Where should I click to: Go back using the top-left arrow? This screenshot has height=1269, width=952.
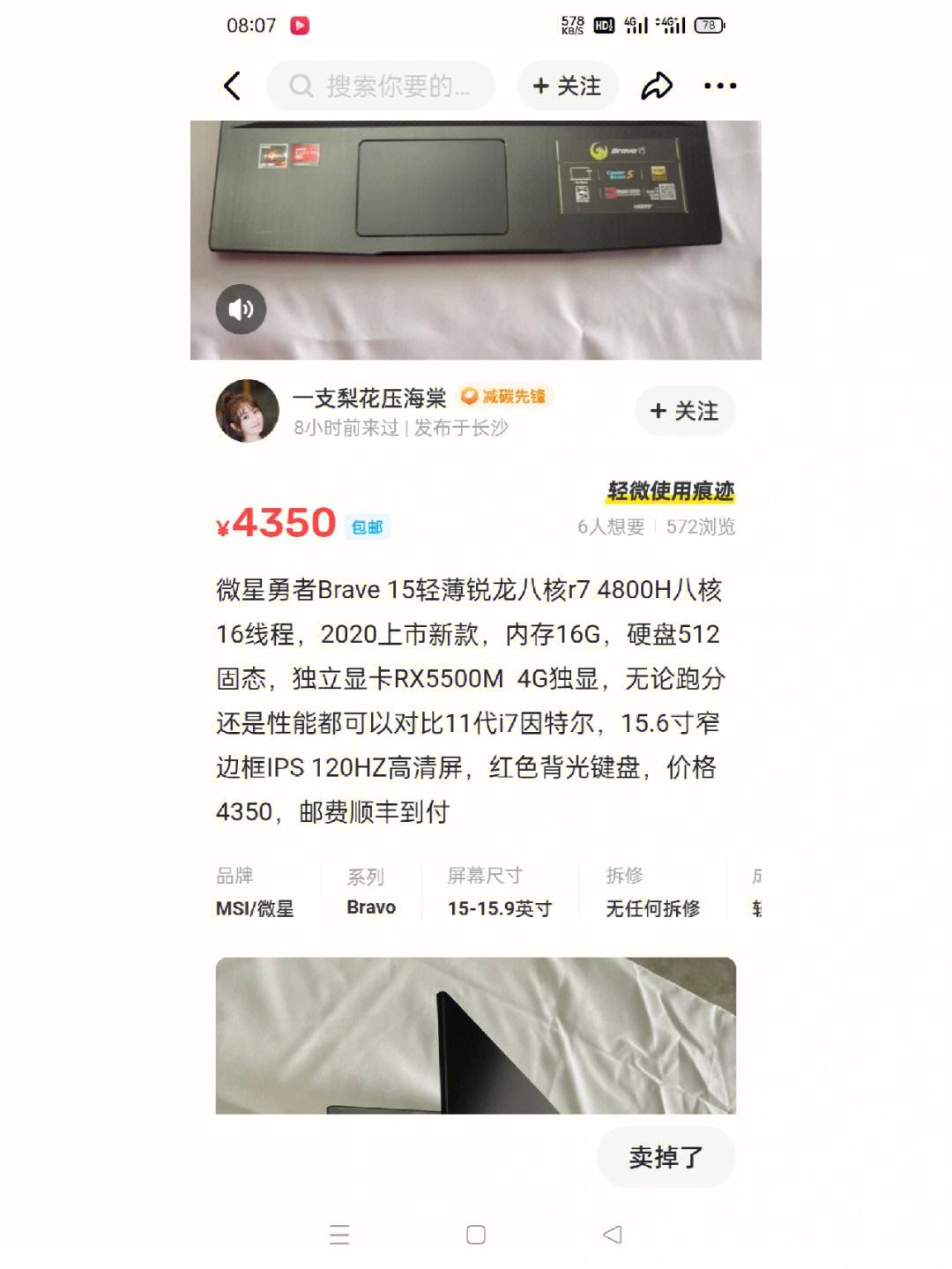click(232, 86)
